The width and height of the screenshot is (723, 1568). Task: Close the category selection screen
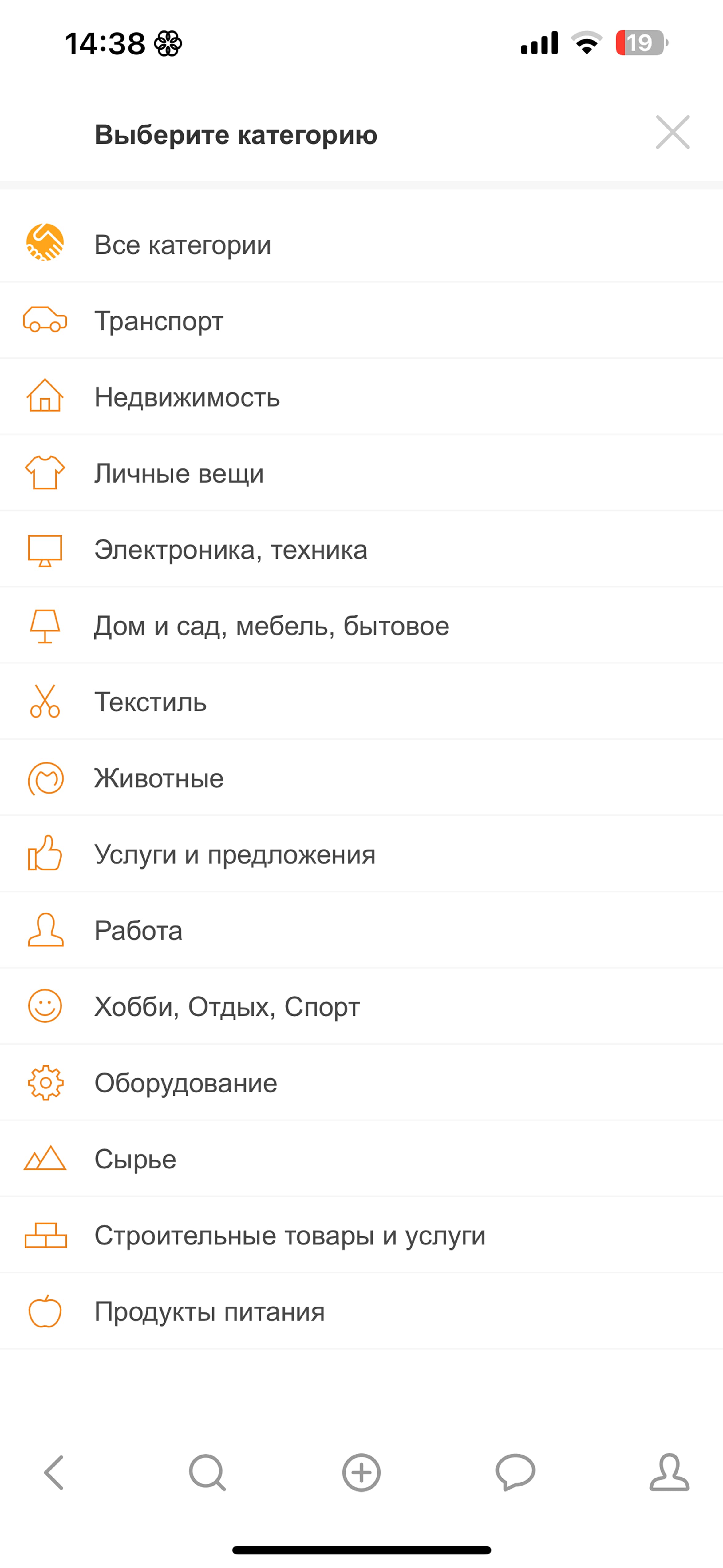pyautogui.click(x=673, y=132)
